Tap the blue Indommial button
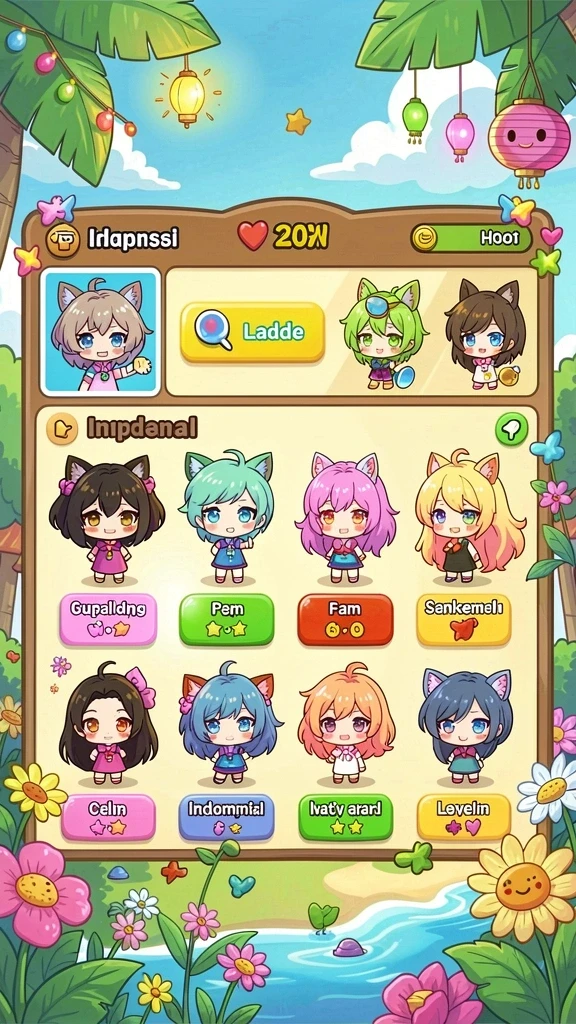 click(227, 816)
